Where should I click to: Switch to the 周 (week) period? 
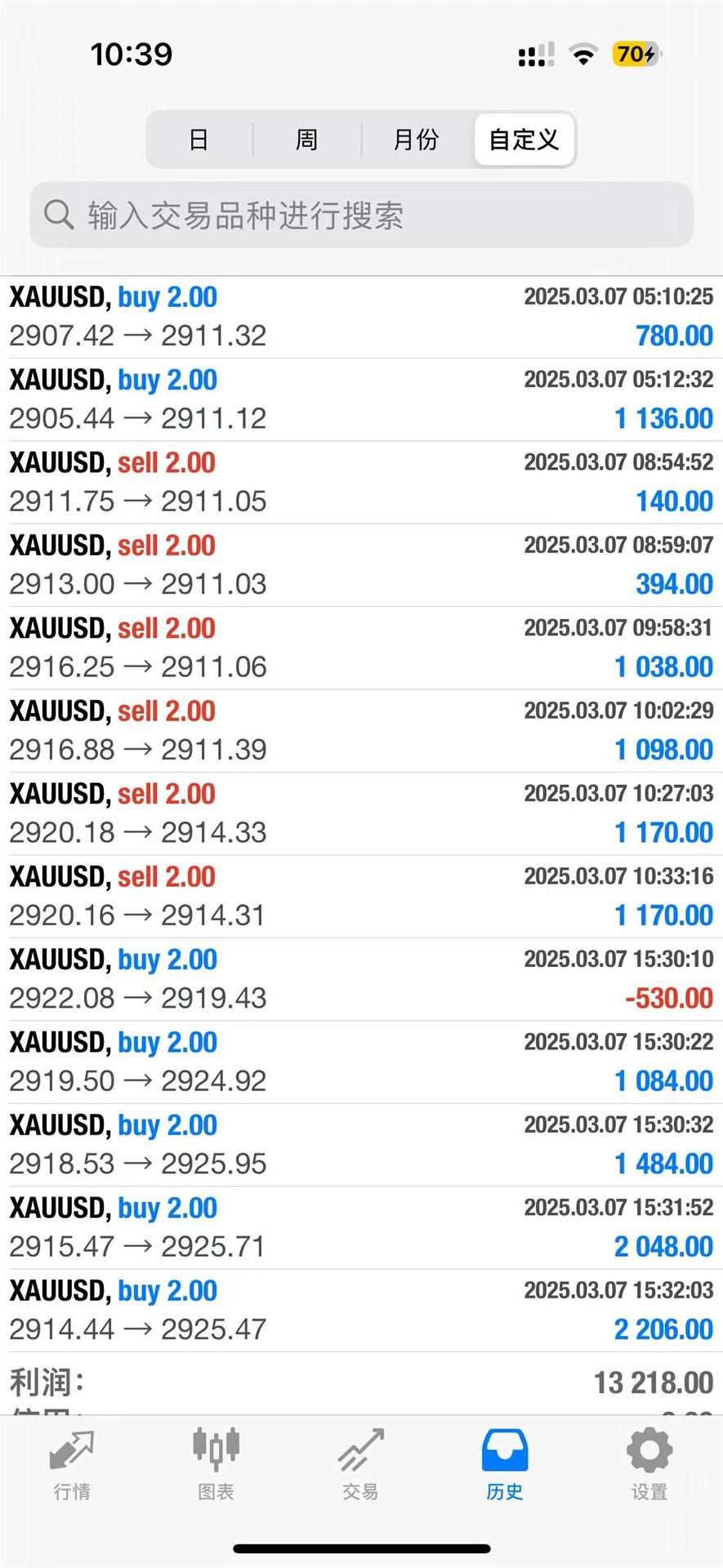point(306,140)
